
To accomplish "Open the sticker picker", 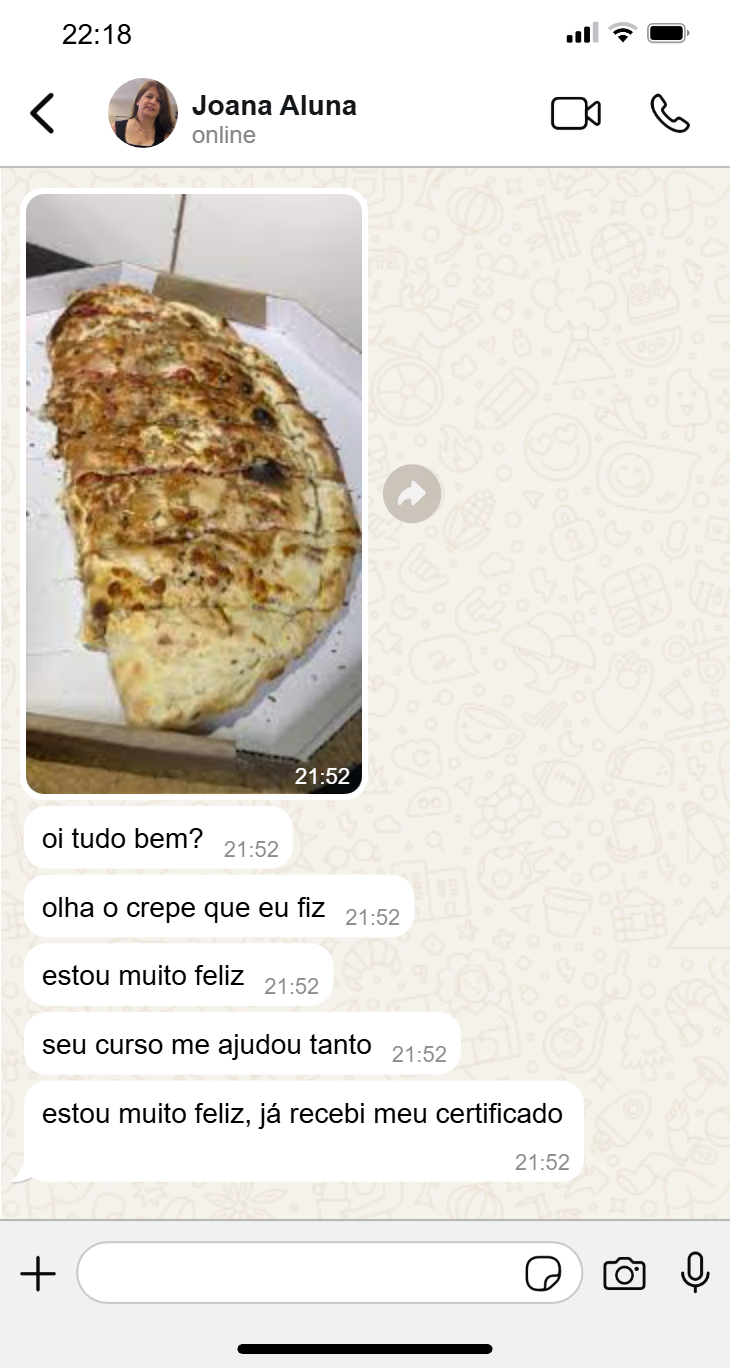I will pos(543,1274).
